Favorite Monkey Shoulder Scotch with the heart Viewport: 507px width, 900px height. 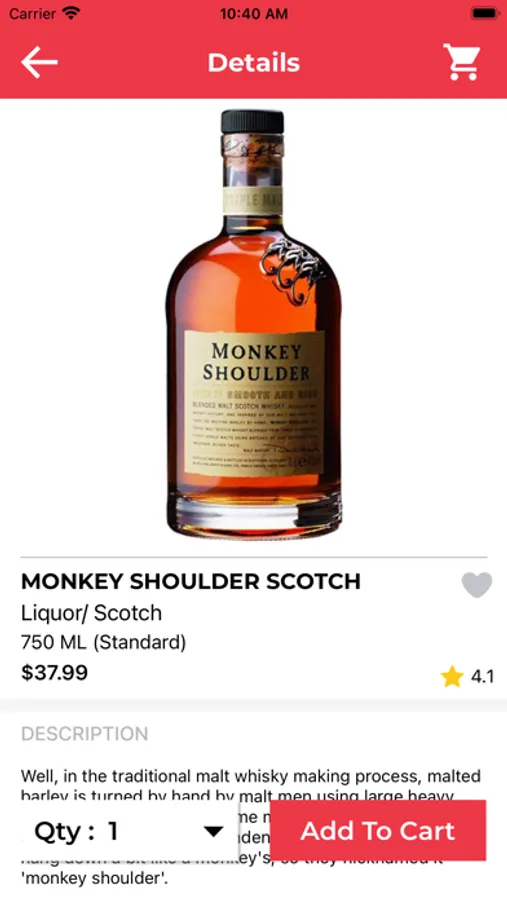tap(477, 585)
